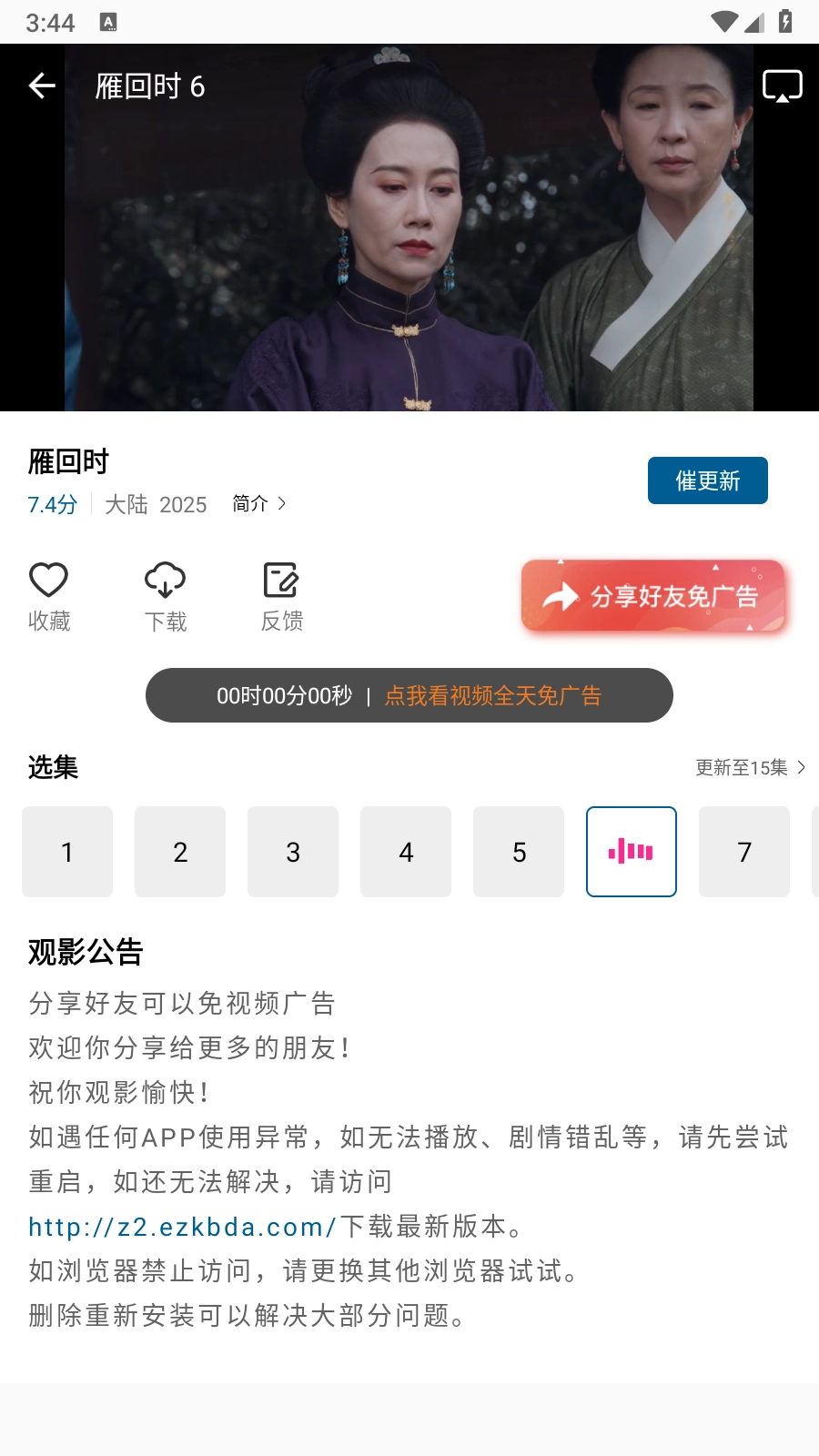This screenshot has height=1456, width=819.
Task: Jump to episode 5
Action: [x=519, y=852]
